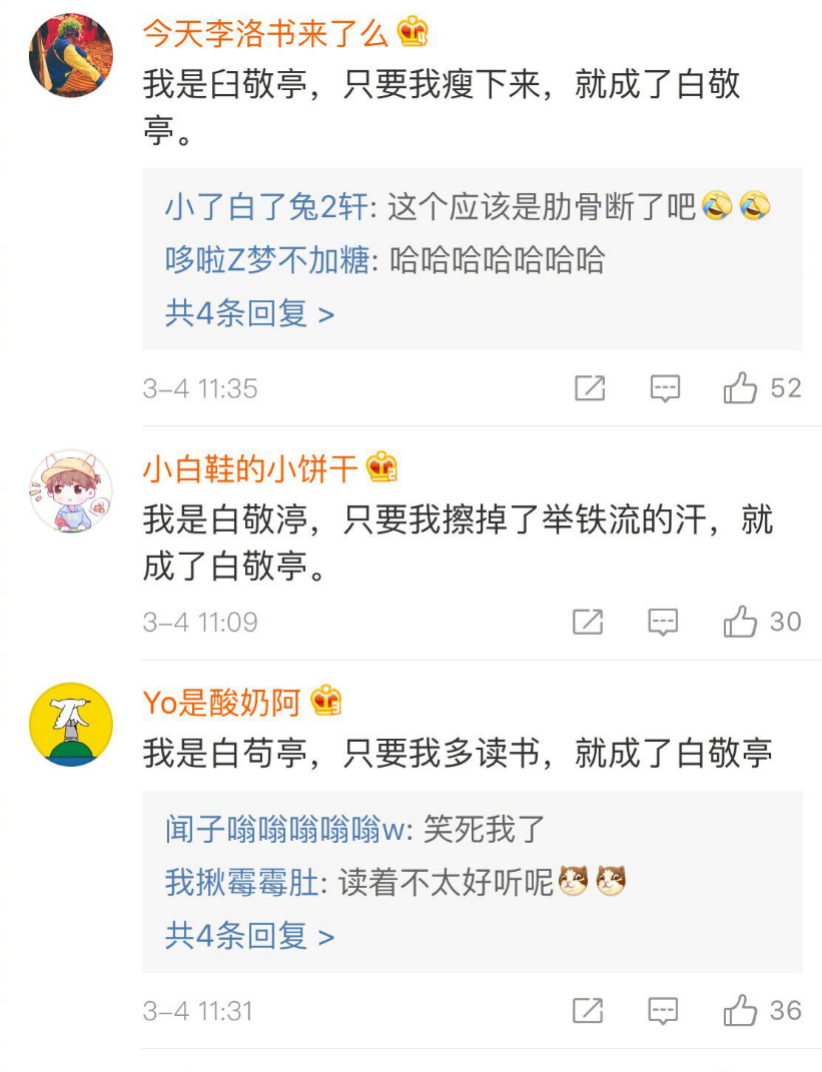The image size is (822, 1072).
Task: Expand the 4 replies under the 11:35 comment
Action: coord(249,315)
